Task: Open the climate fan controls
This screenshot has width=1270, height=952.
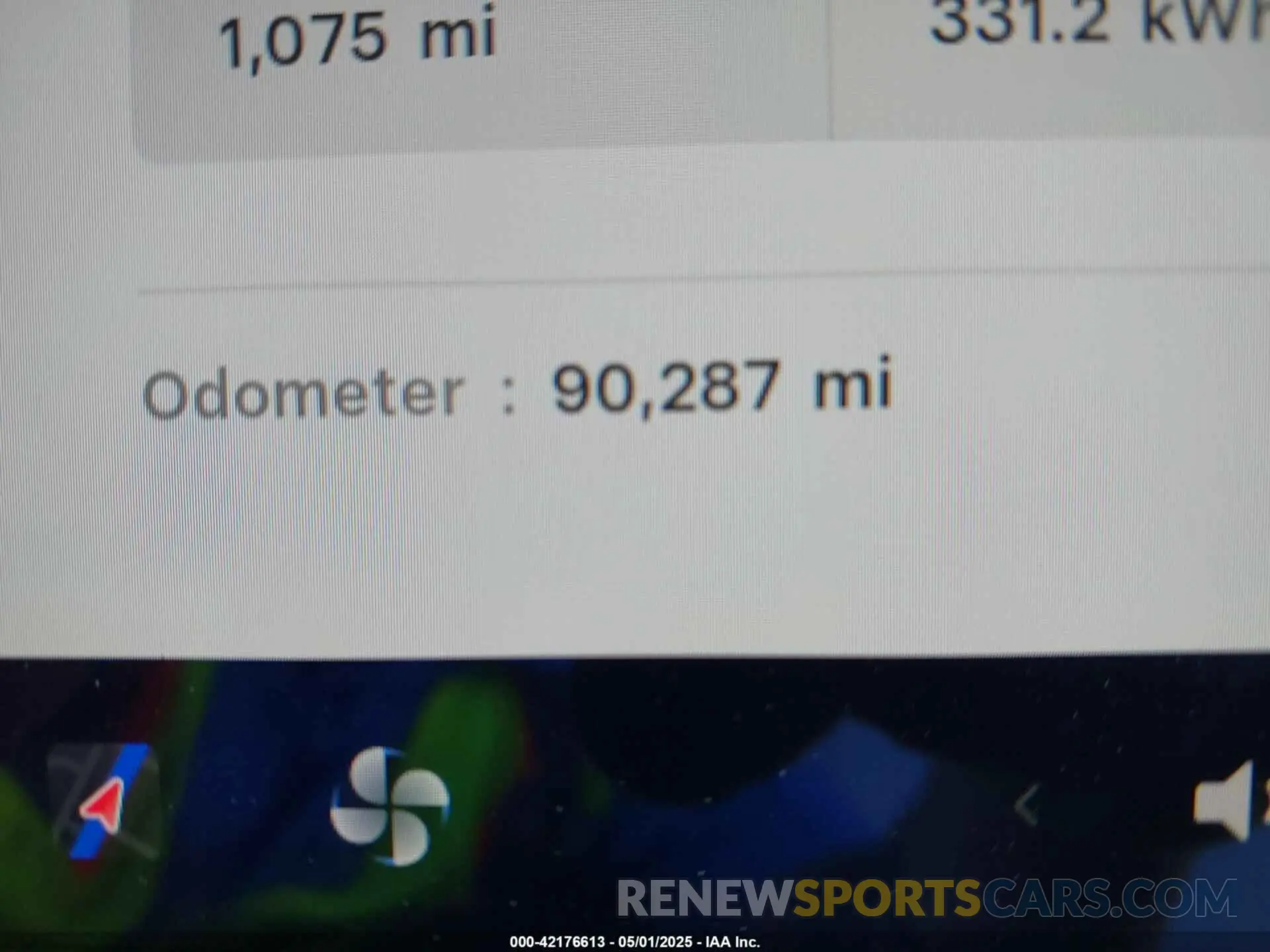Action: [x=390, y=806]
